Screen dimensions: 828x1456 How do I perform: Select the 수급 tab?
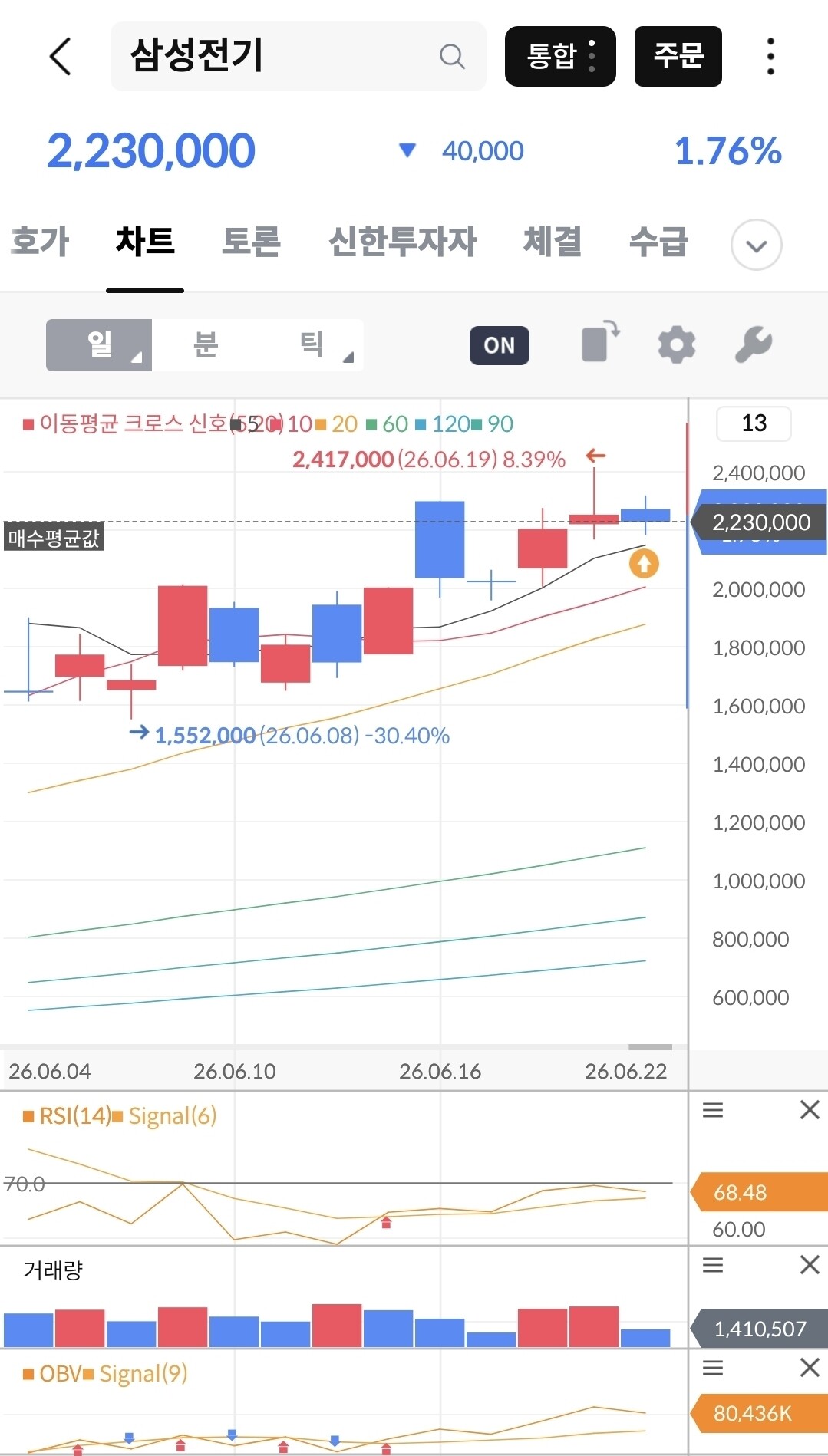click(x=658, y=241)
